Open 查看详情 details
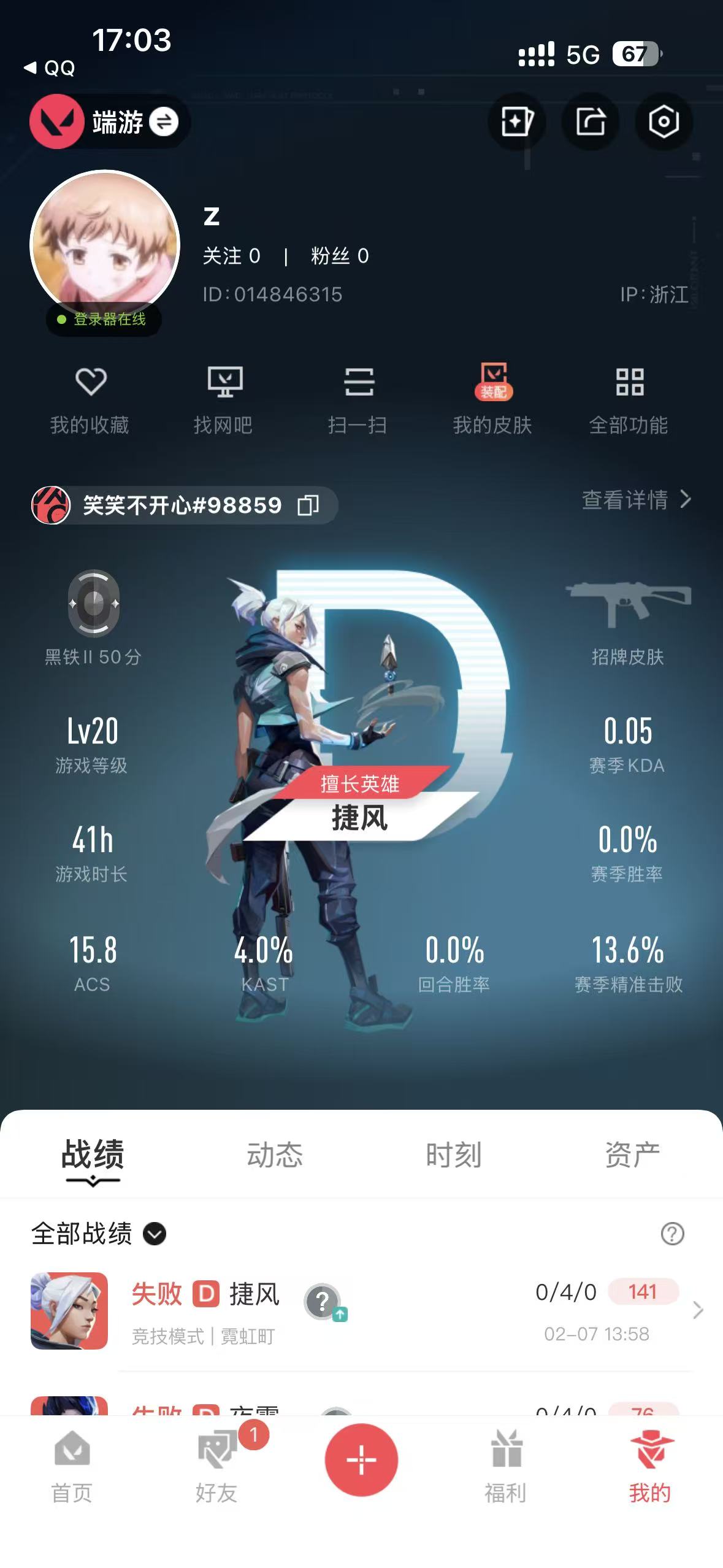Screen dimensions: 723x1568 635,500
